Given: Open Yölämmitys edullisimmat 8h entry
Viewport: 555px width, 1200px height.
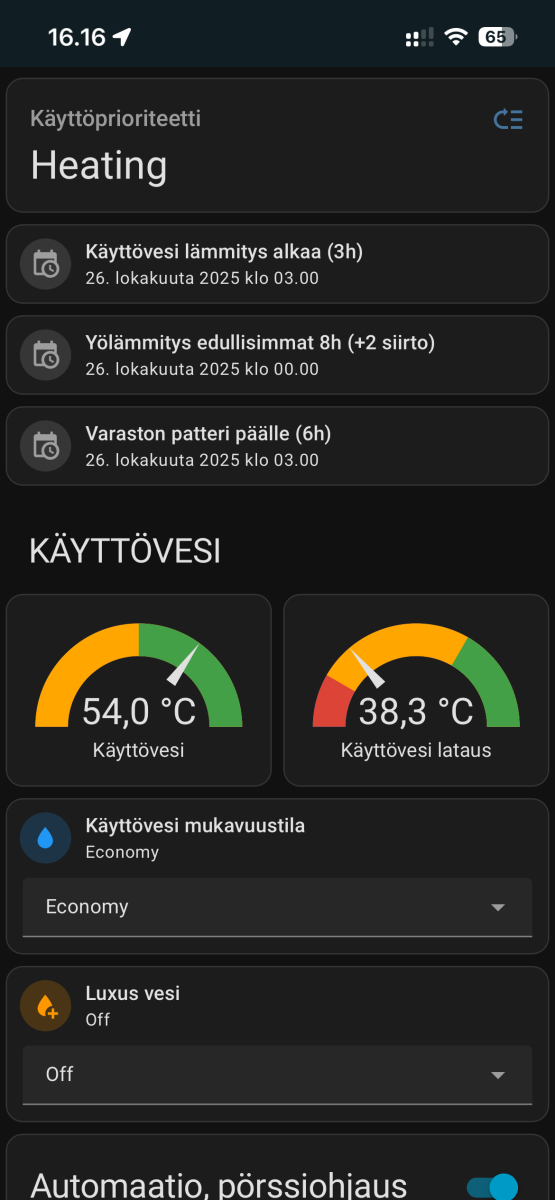Looking at the screenshot, I should tap(277, 355).
